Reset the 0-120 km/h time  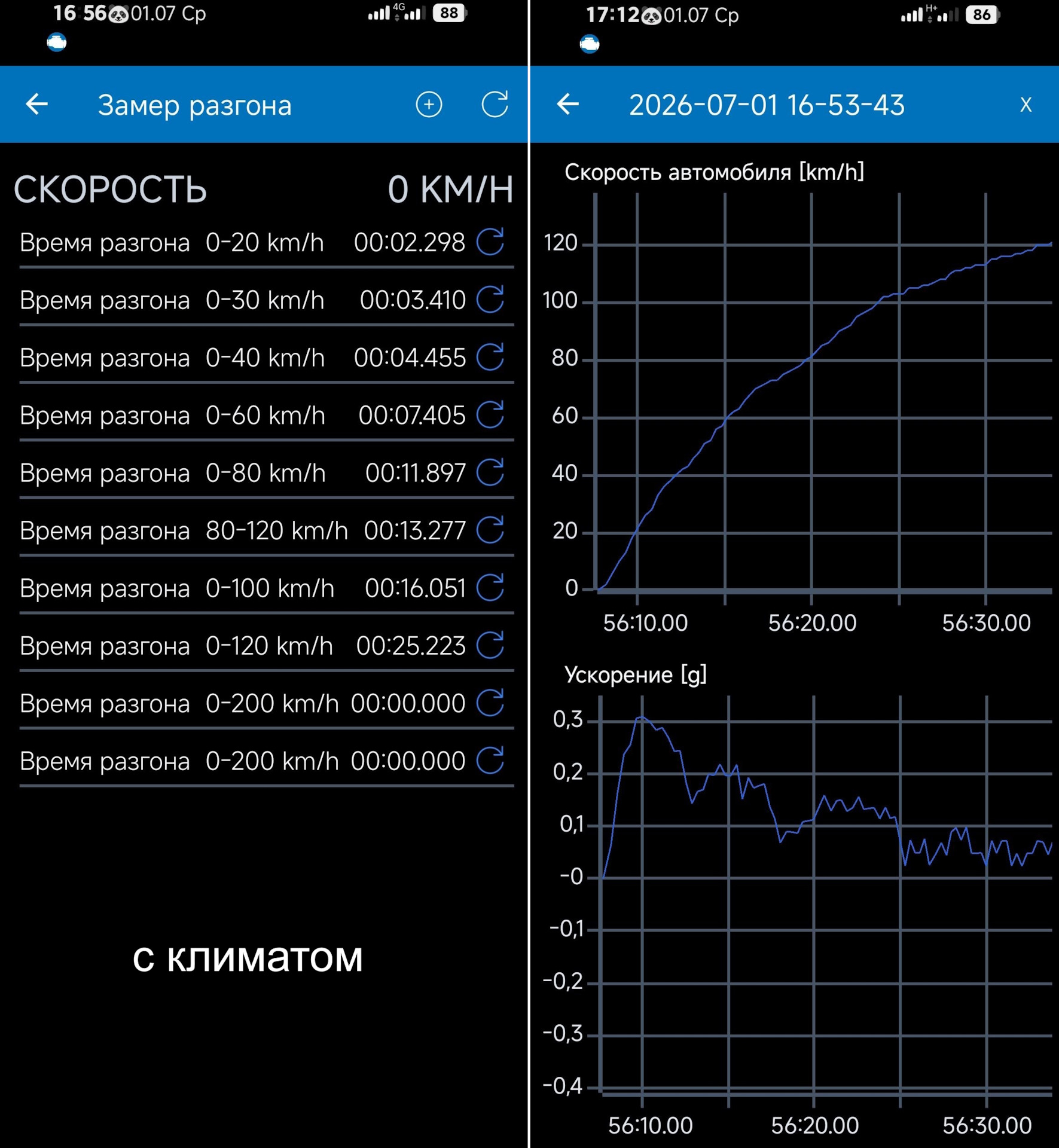(x=490, y=646)
